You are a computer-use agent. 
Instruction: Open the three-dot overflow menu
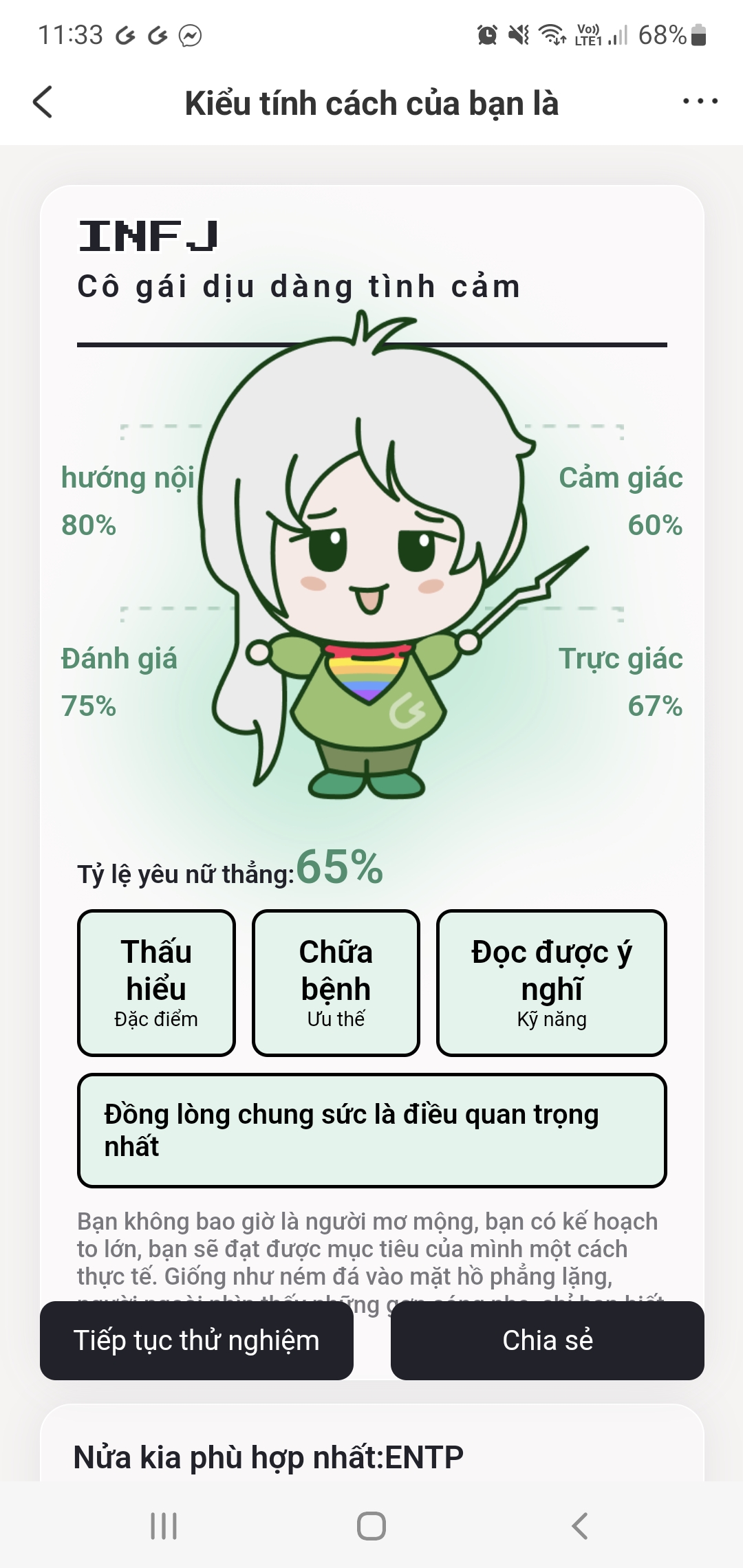[x=700, y=101]
